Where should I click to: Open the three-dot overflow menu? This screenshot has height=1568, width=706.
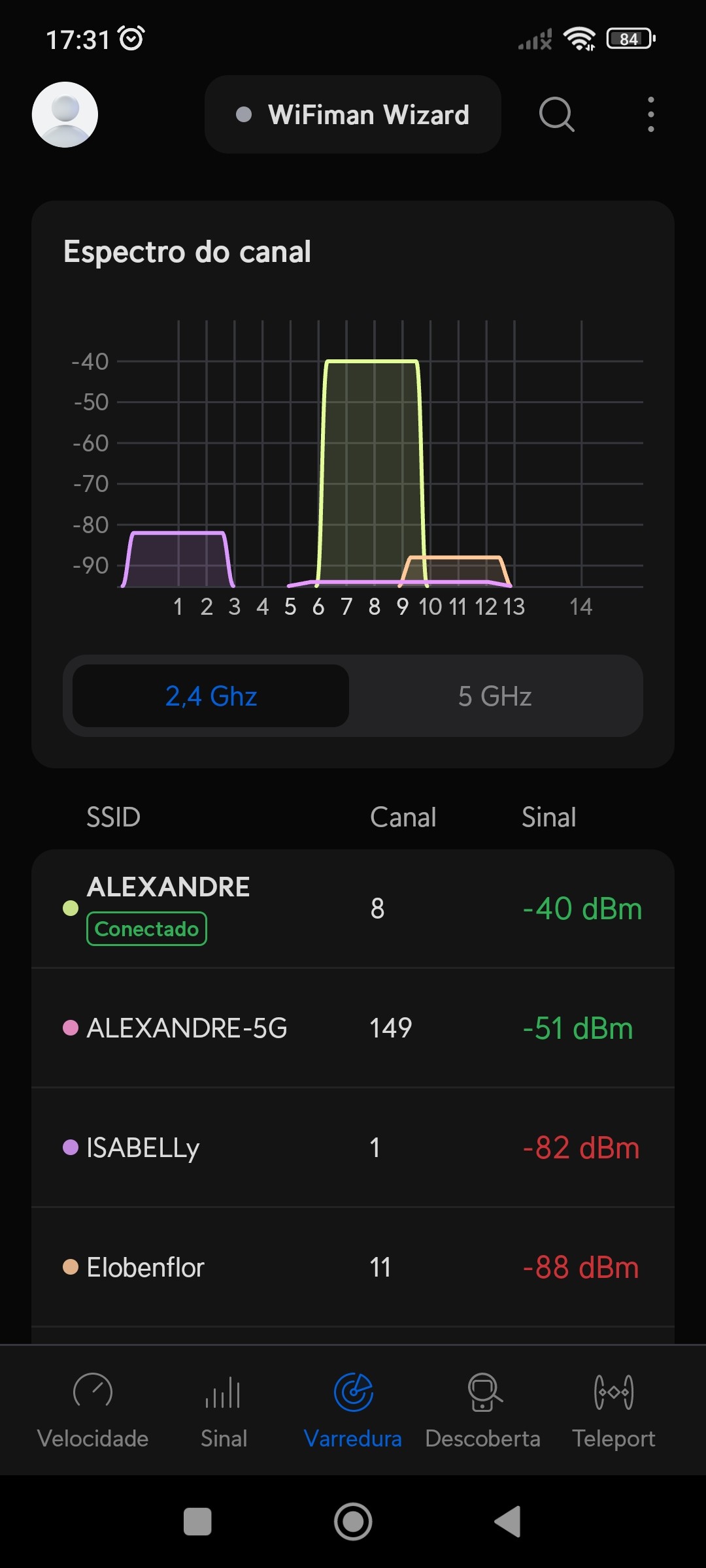point(650,114)
